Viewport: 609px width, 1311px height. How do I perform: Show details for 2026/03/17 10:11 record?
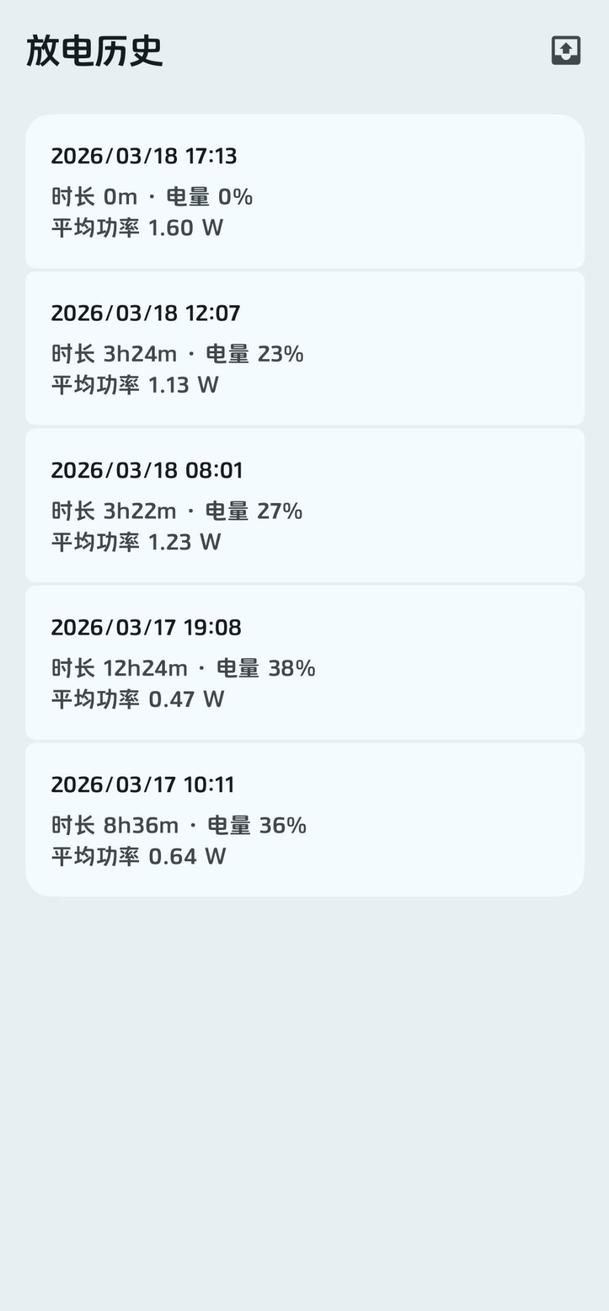point(304,819)
